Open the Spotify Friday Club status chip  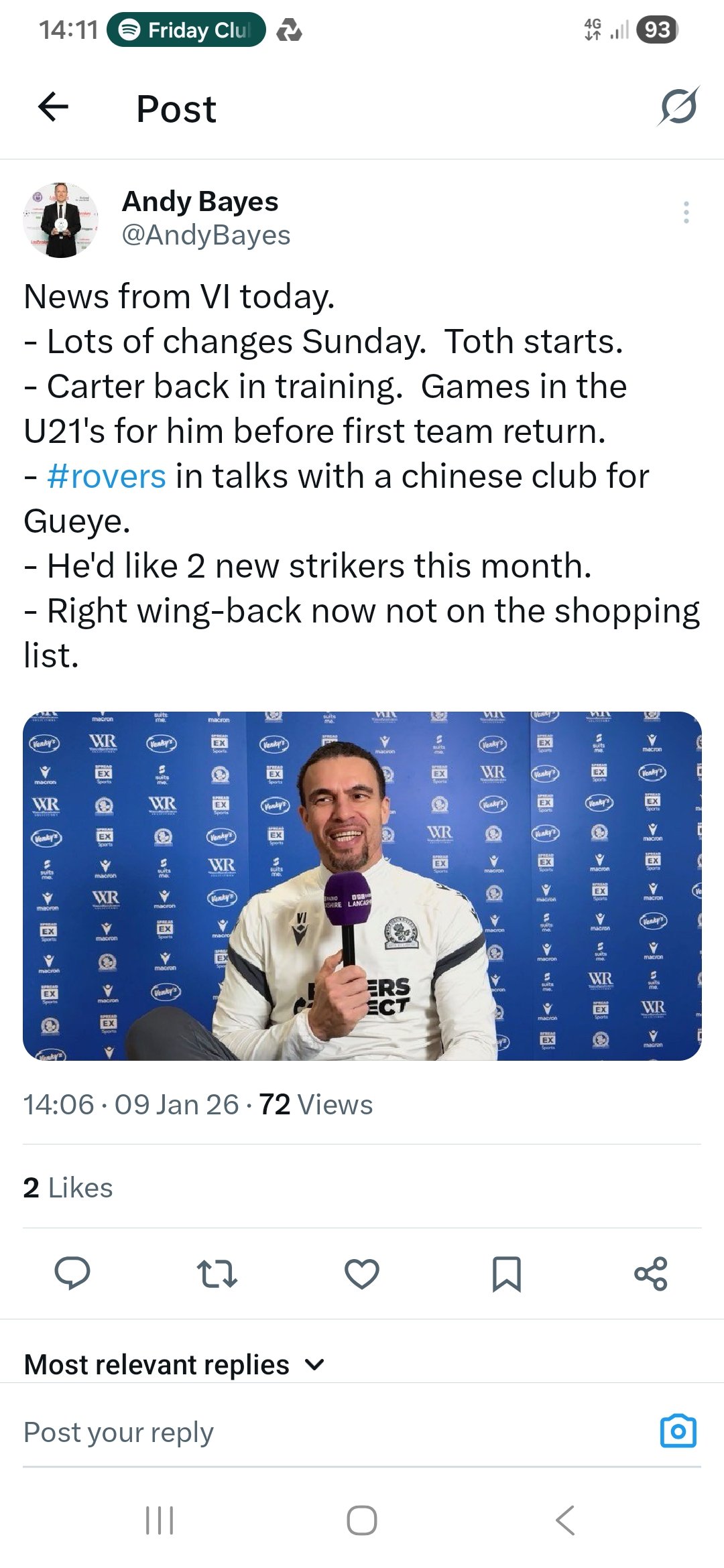click(186, 30)
